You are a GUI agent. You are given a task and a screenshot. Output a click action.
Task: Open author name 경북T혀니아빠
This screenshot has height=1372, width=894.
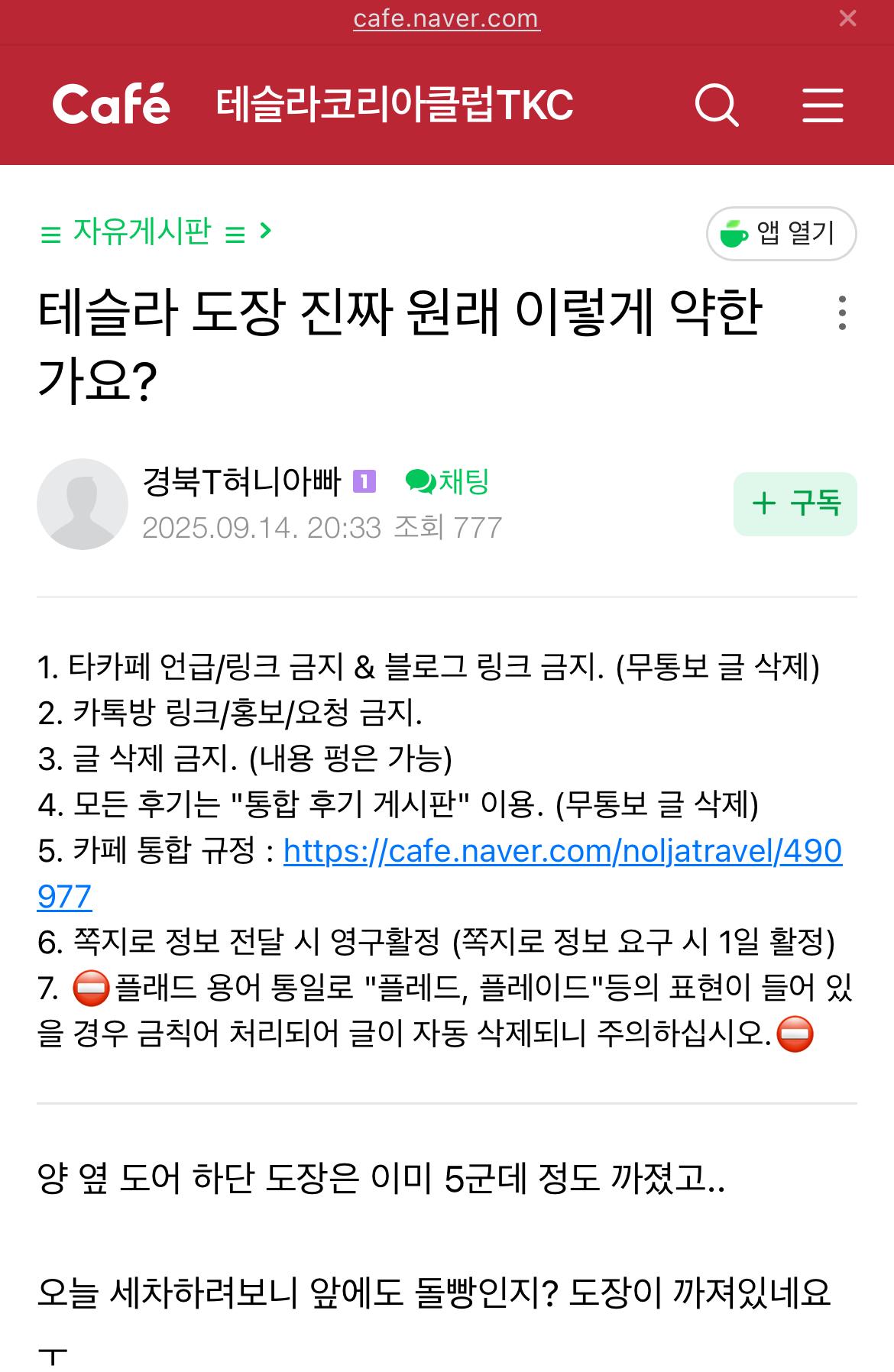241,481
